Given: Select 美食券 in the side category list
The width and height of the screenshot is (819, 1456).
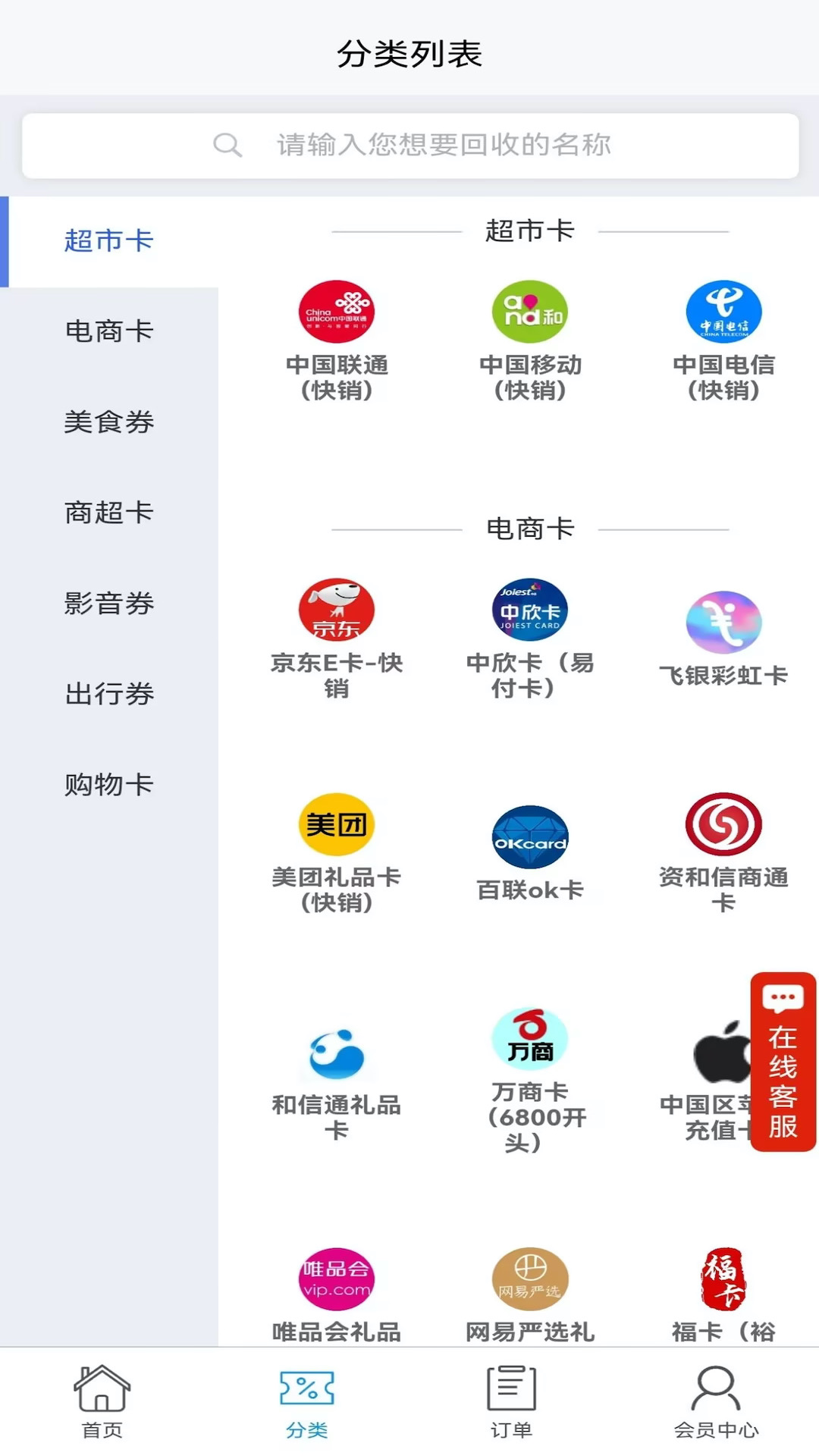Looking at the screenshot, I should click(109, 422).
